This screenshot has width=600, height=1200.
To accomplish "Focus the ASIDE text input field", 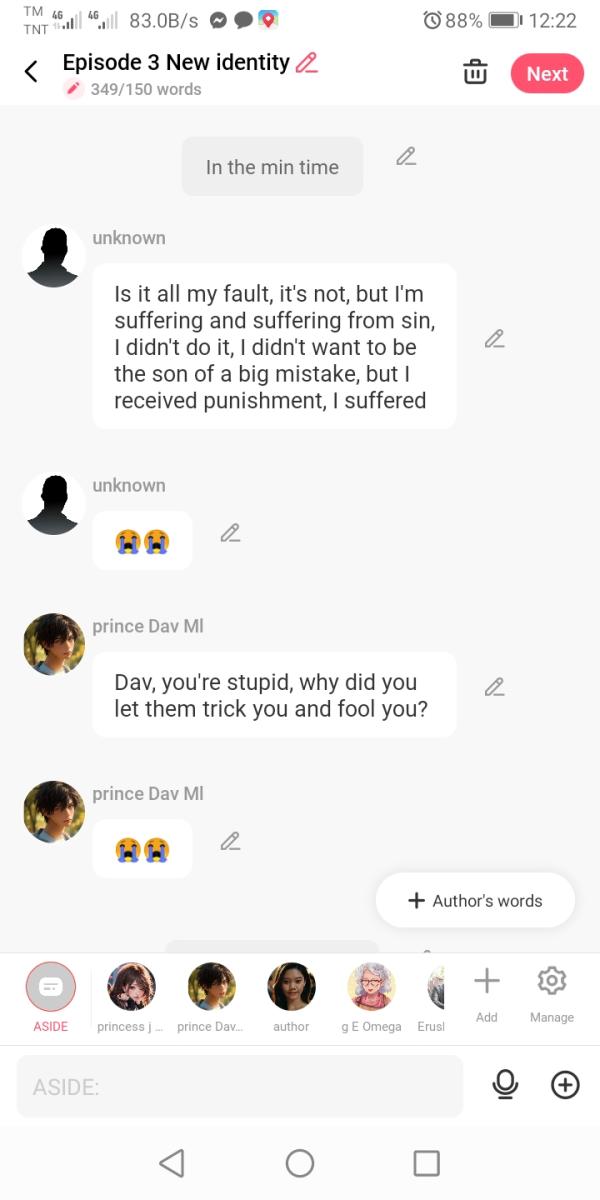I will click(x=240, y=1086).
